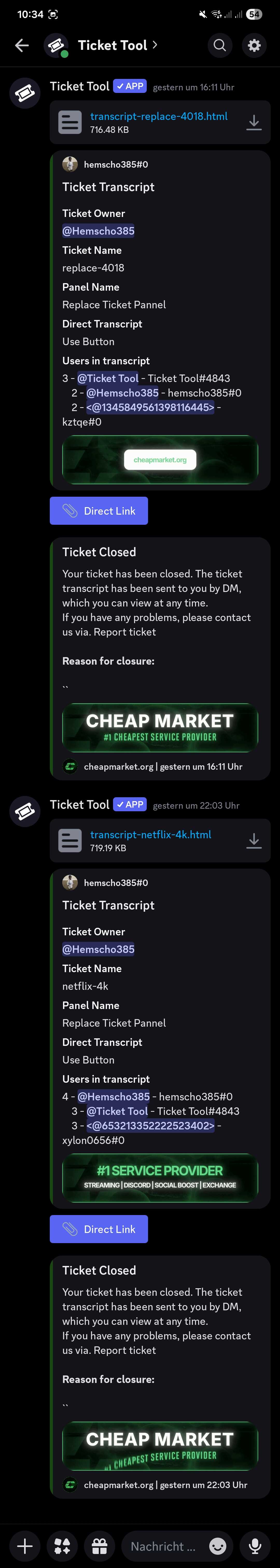Image resolution: width=280 pixels, height=1568 pixels.
Task: Open transcript-netflix-4k.html link
Action: (150, 835)
